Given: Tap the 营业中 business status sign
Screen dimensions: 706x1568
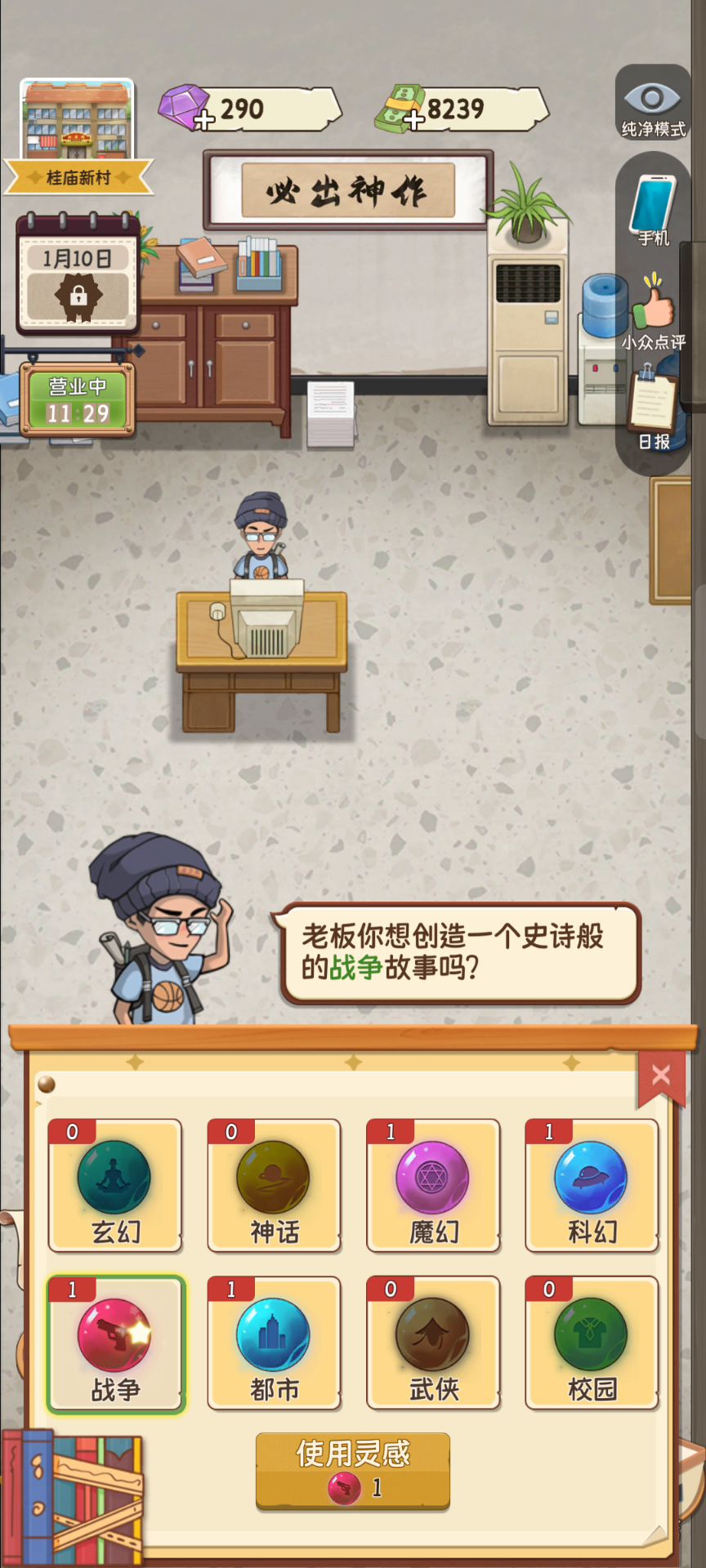Looking at the screenshot, I should 78,400.
